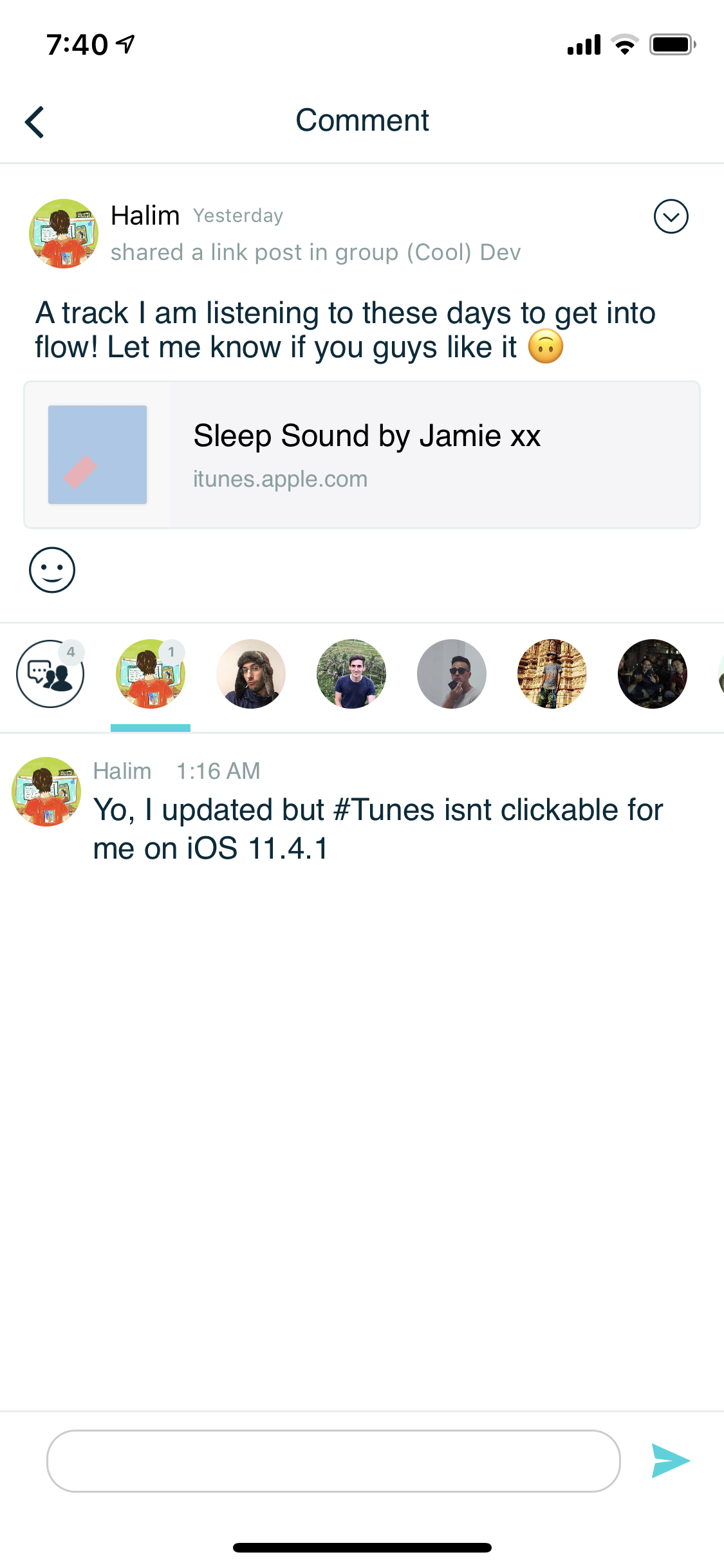Select the avatar wearing sunglasses

pos(452,674)
